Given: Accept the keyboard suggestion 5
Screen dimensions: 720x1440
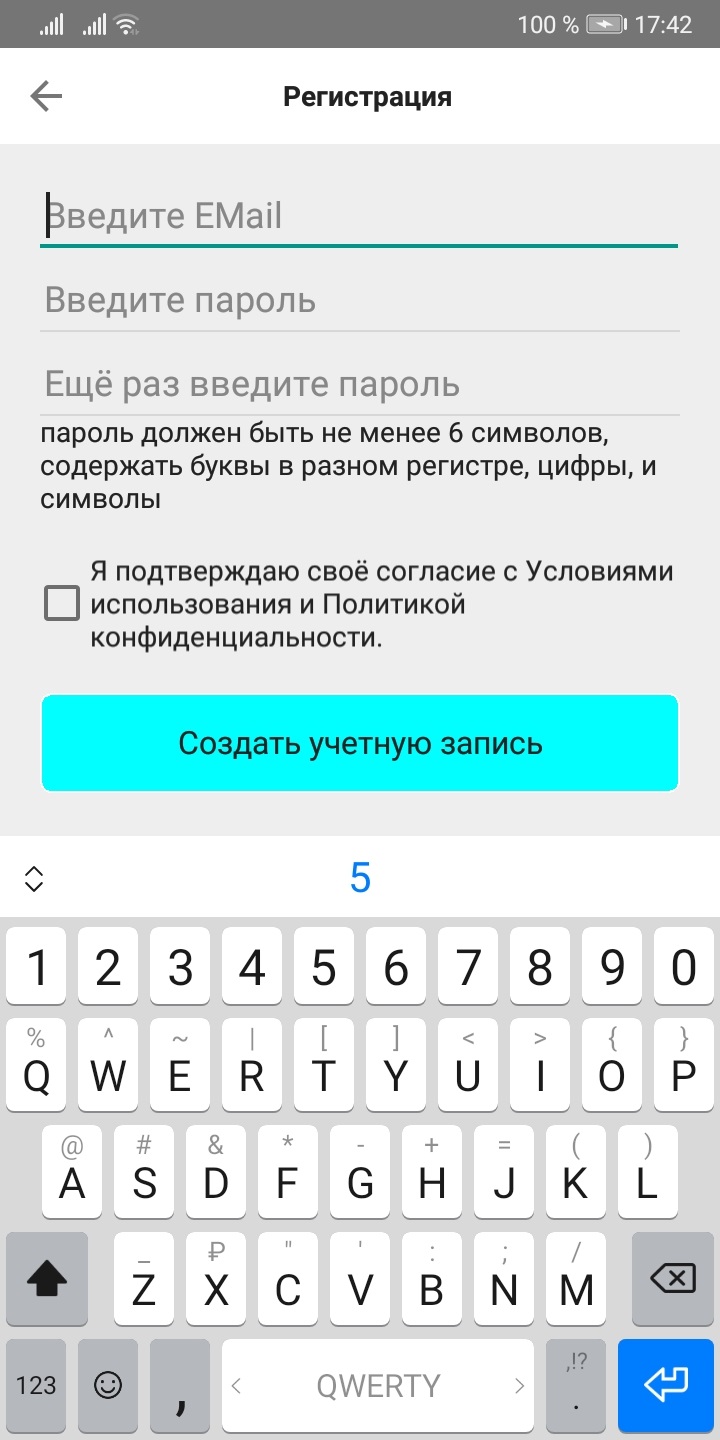Looking at the screenshot, I should coord(360,878).
